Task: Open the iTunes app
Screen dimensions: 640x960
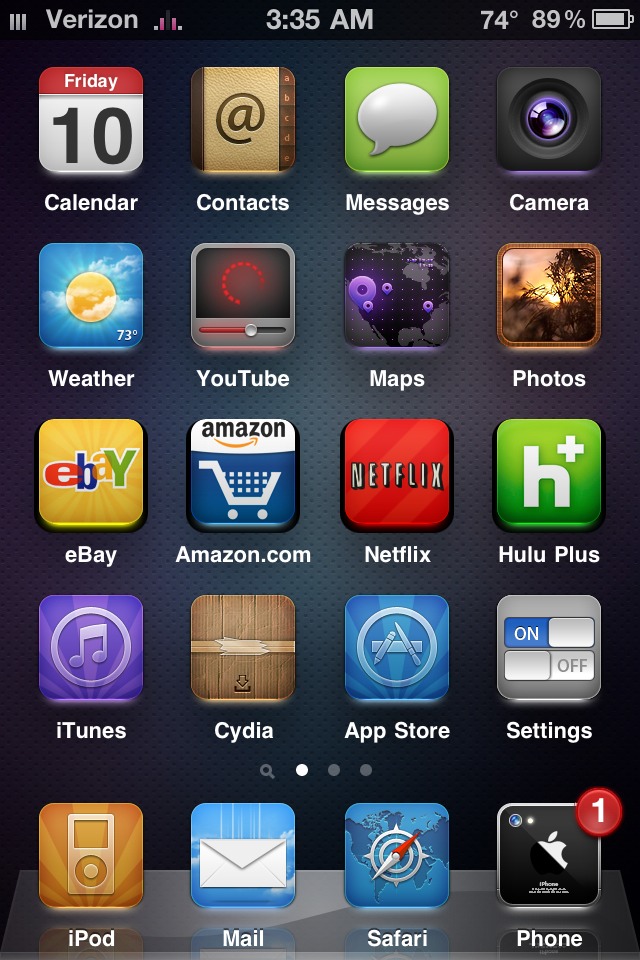Action: pyautogui.click(x=91, y=648)
